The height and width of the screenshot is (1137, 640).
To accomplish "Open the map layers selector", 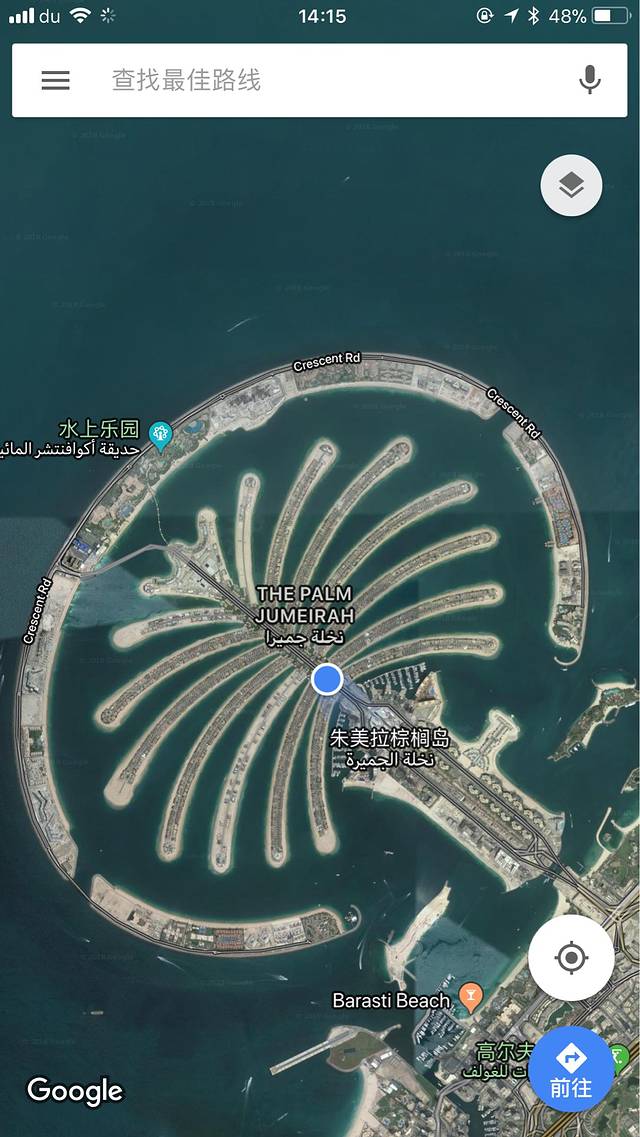I will [x=571, y=185].
